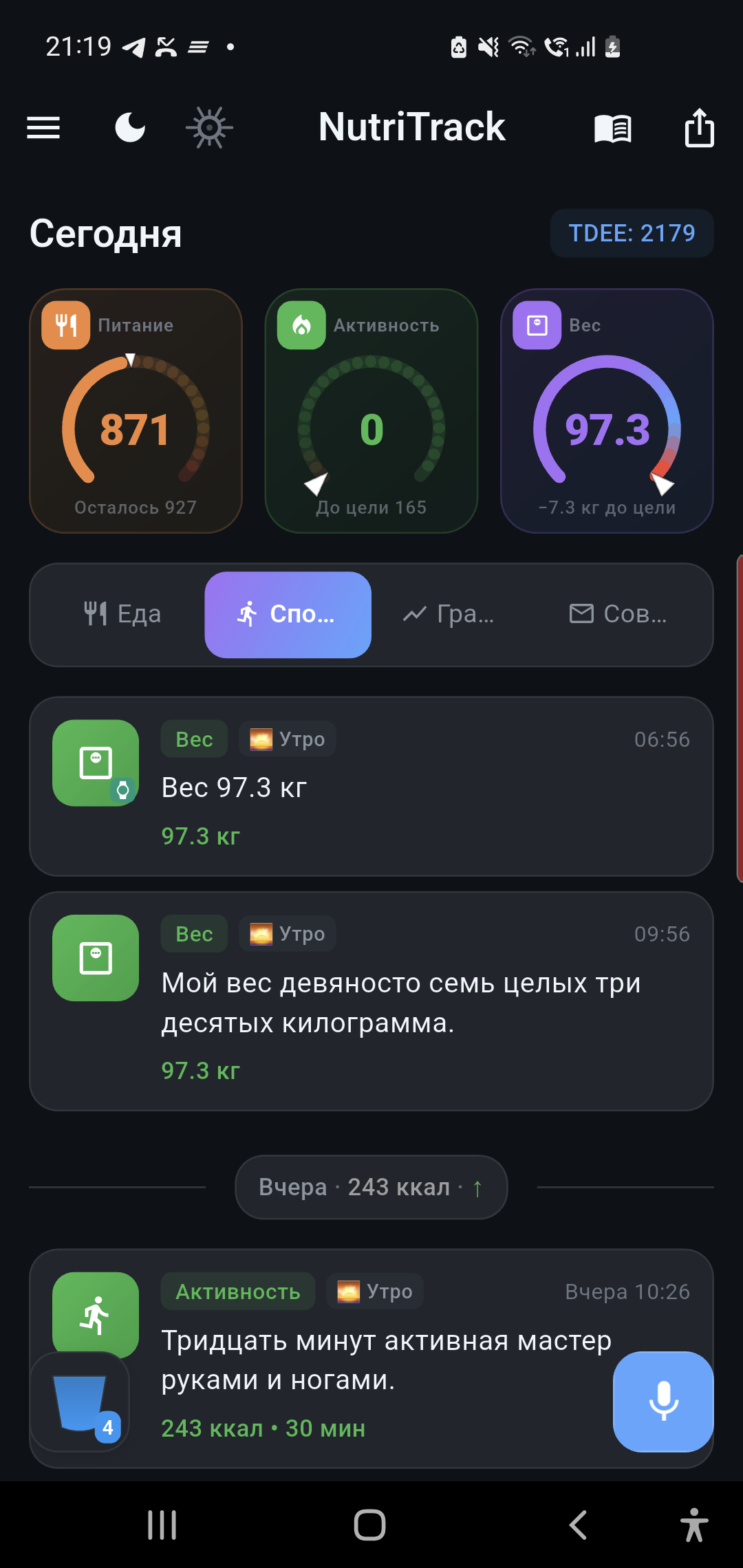Share via the export icon
Image resolution: width=743 pixels, height=1568 pixels.
tap(699, 128)
